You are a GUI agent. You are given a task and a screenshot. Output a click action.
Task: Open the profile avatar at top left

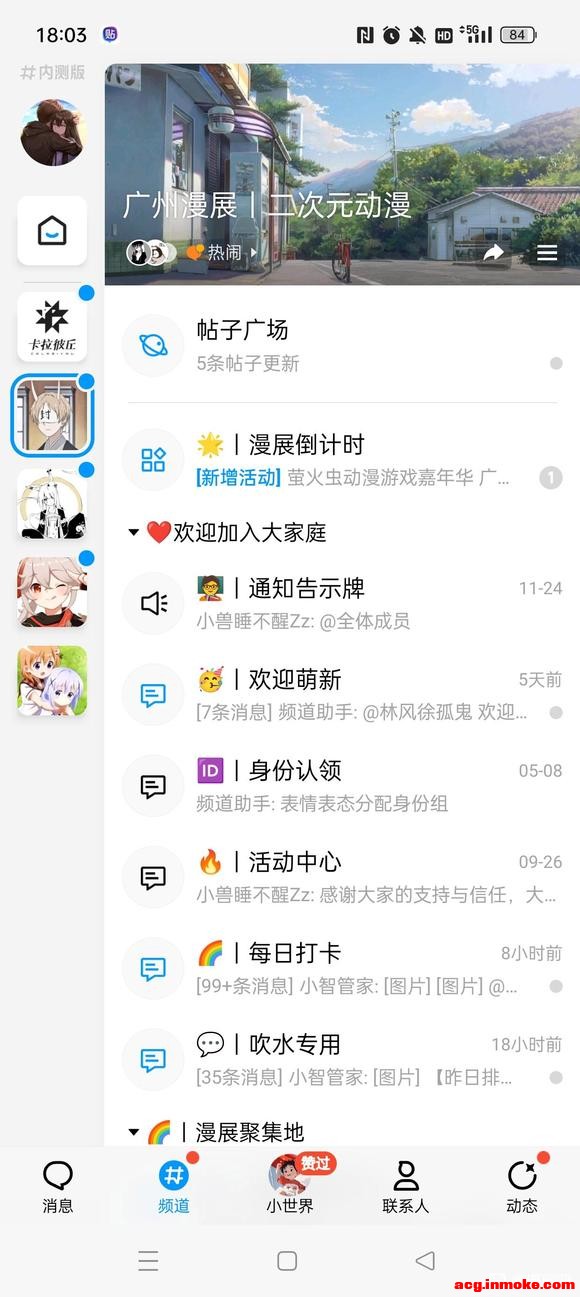click(53, 132)
